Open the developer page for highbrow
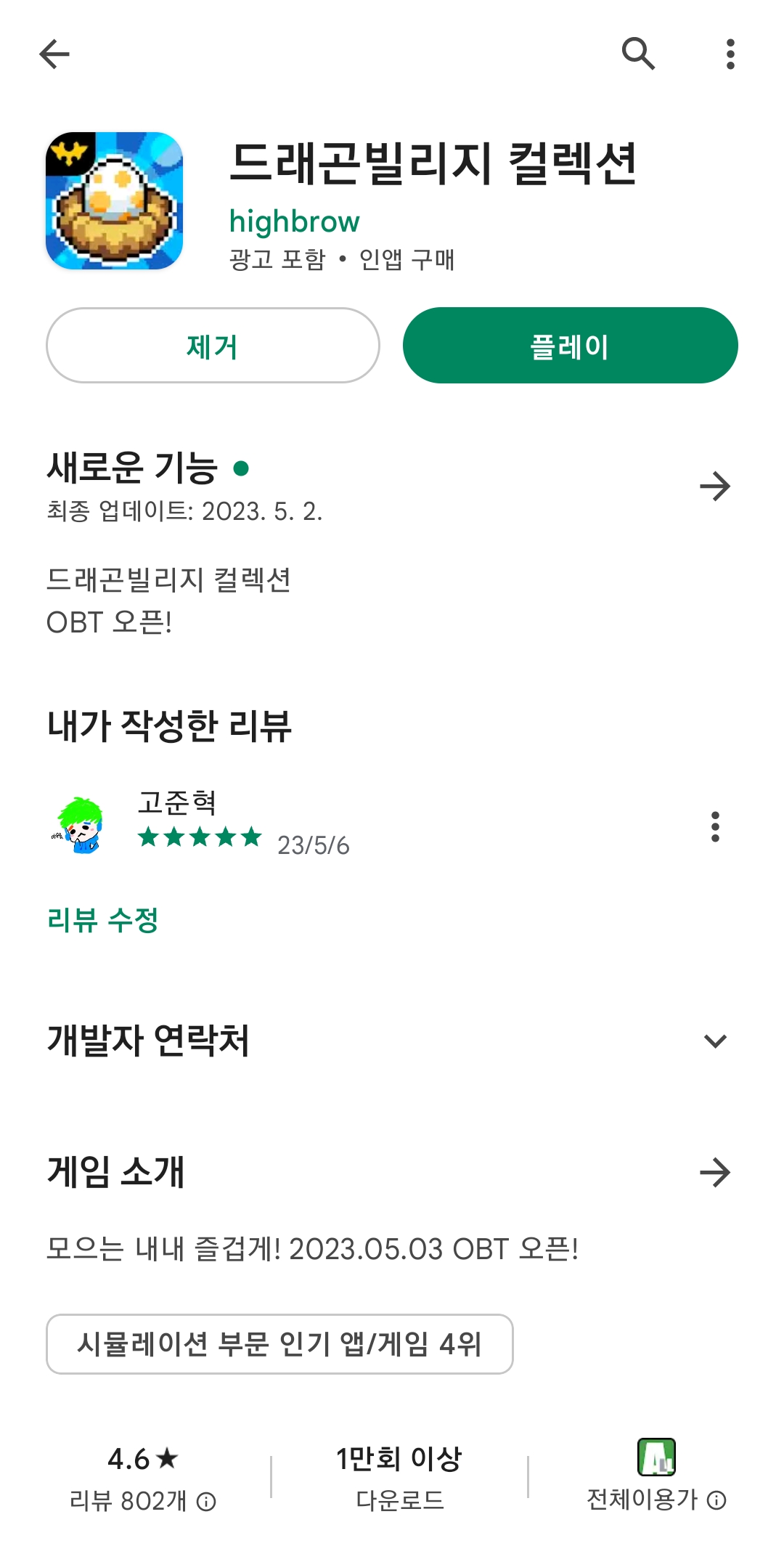 coord(295,221)
